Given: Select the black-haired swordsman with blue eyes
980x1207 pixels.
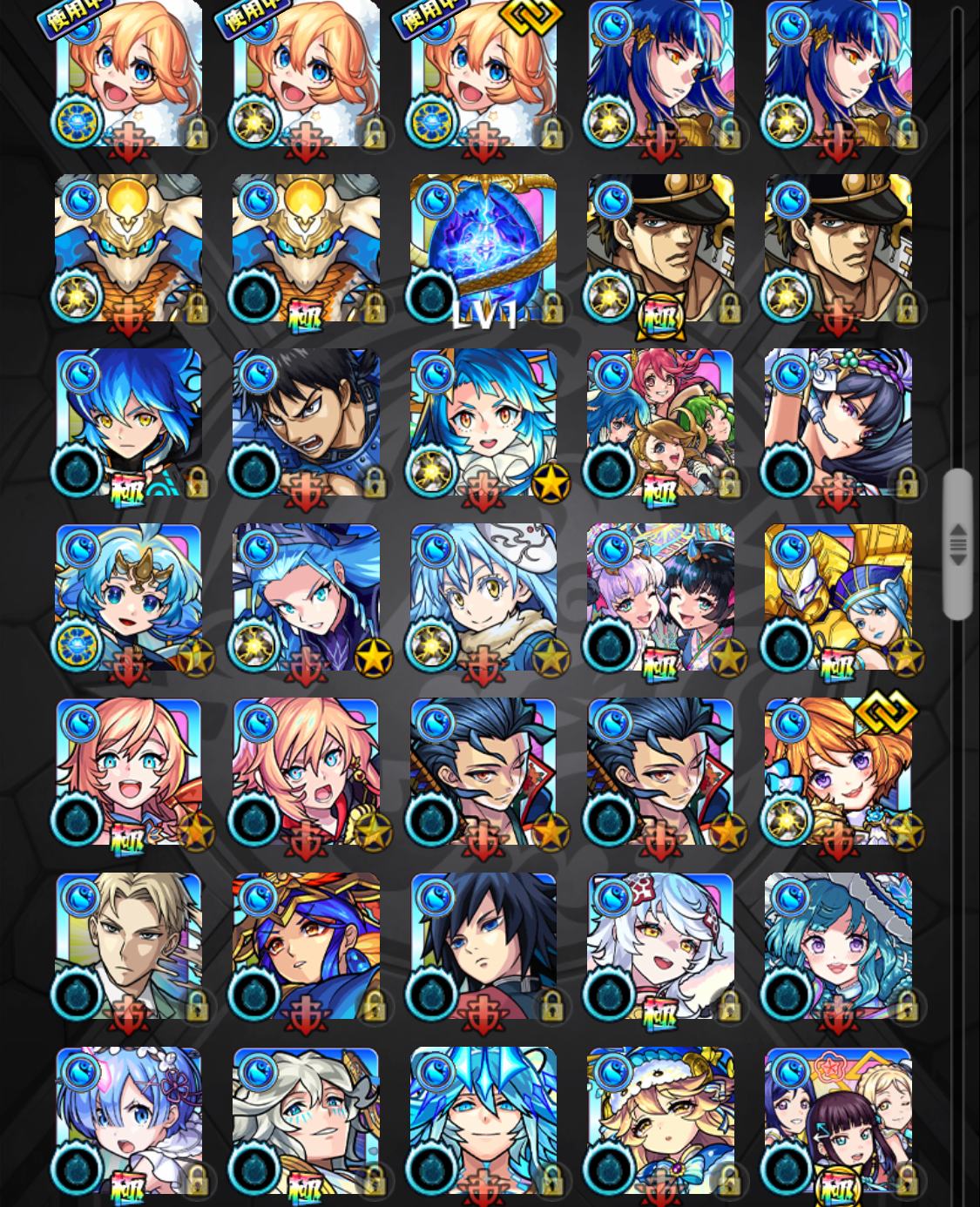Looking at the screenshot, I should (x=483, y=947).
